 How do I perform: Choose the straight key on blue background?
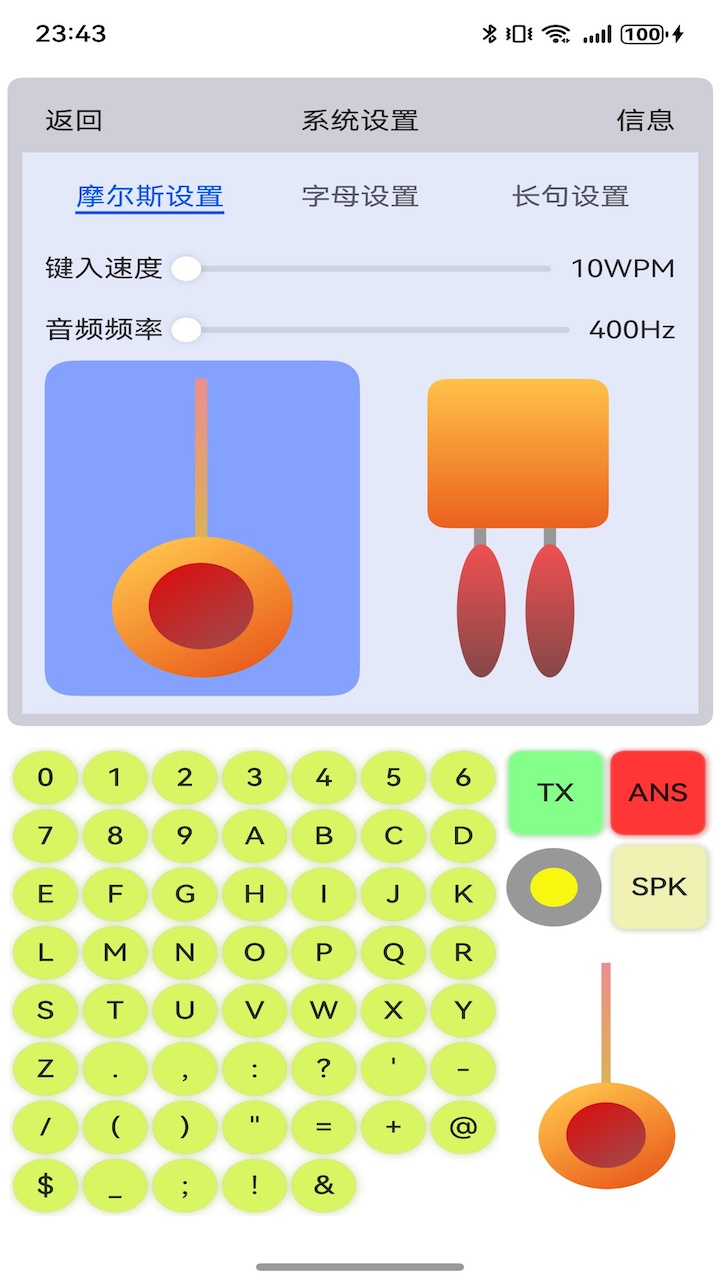tap(202, 528)
